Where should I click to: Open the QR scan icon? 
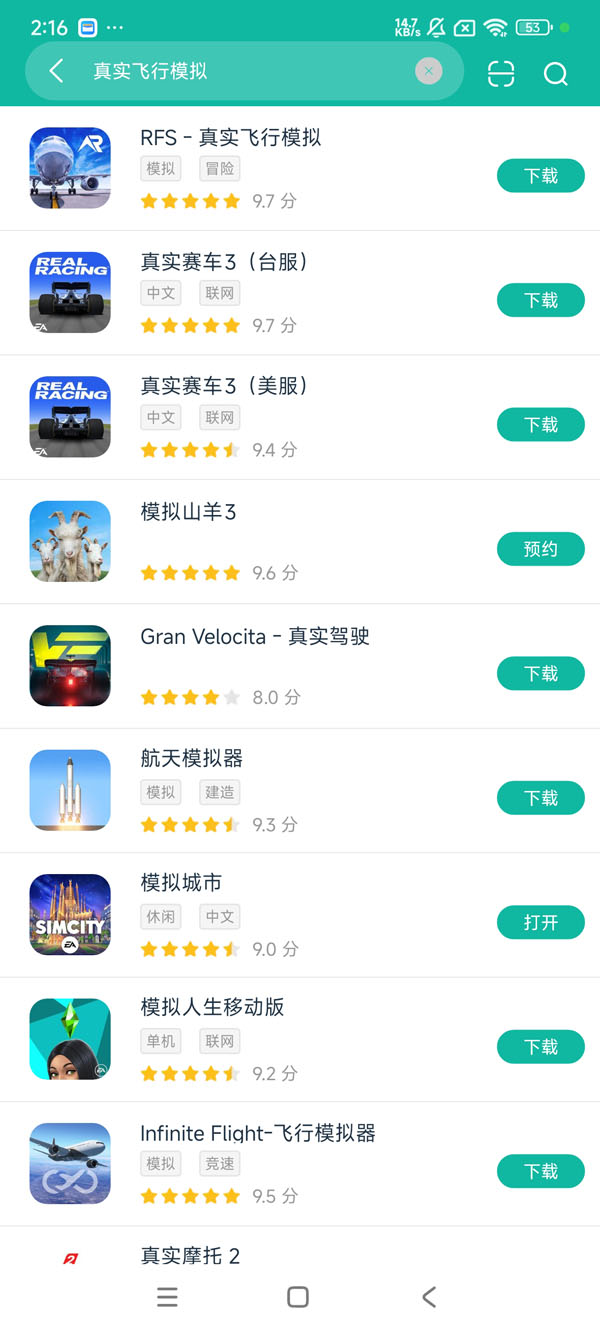click(x=501, y=73)
